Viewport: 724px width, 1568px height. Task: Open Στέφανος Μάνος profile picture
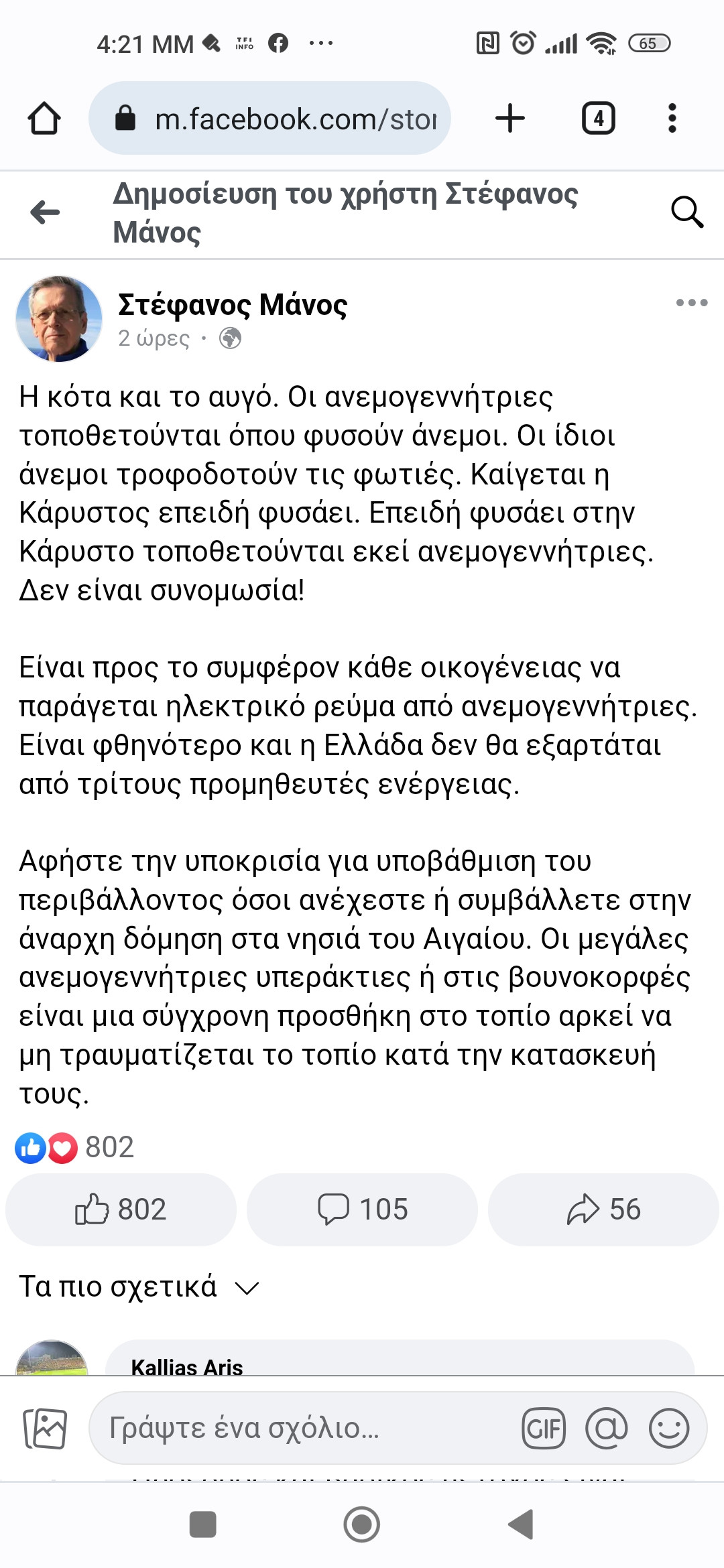[x=59, y=318]
